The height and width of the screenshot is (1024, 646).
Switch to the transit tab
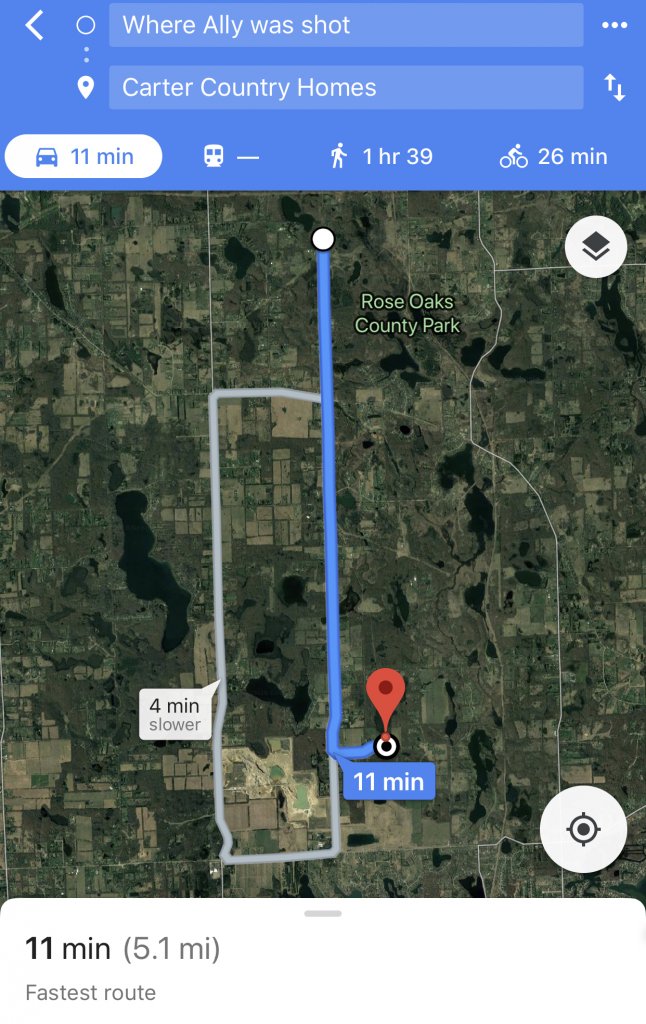[231, 157]
